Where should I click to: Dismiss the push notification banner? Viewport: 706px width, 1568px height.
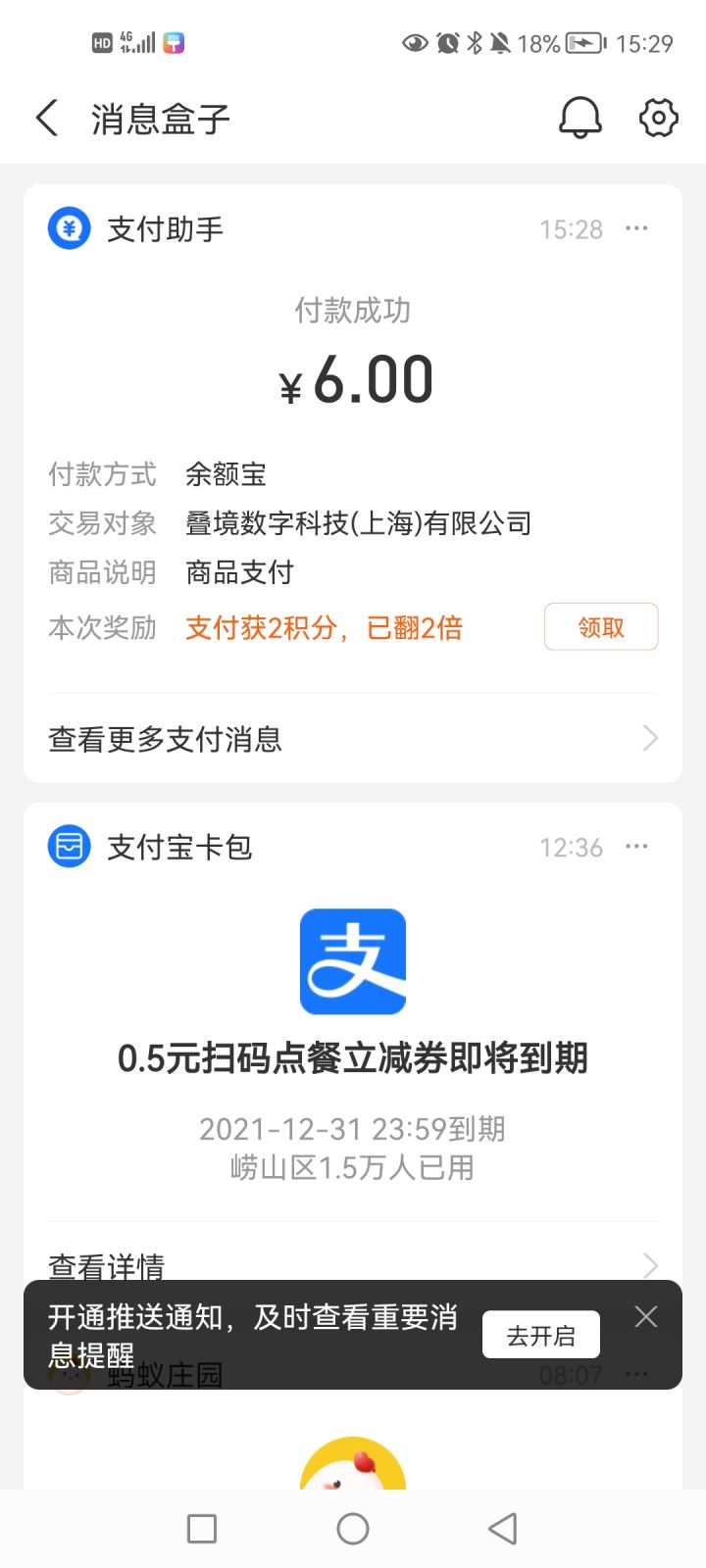tap(645, 1316)
